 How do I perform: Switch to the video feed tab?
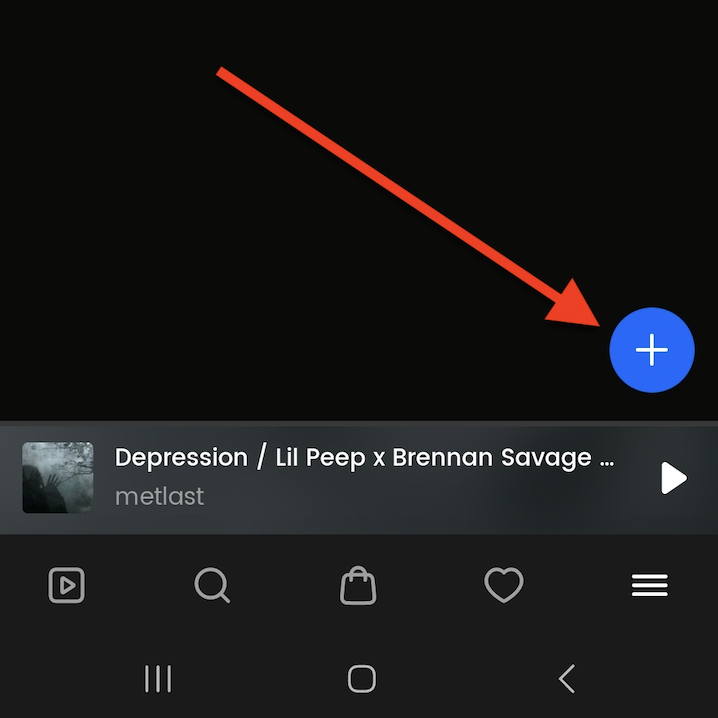click(x=67, y=585)
